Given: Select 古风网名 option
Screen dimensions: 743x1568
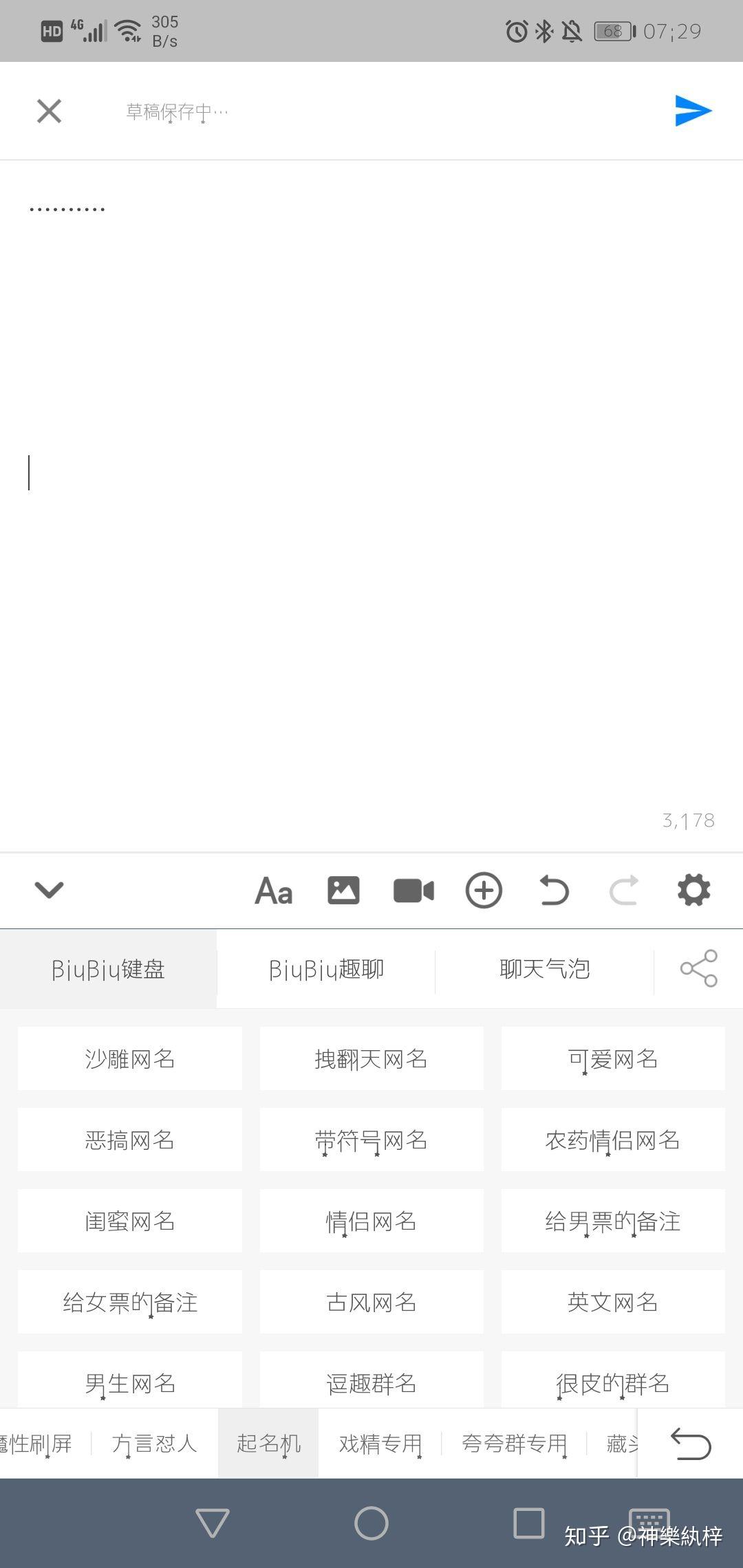Looking at the screenshot, I should [371, 1302].
